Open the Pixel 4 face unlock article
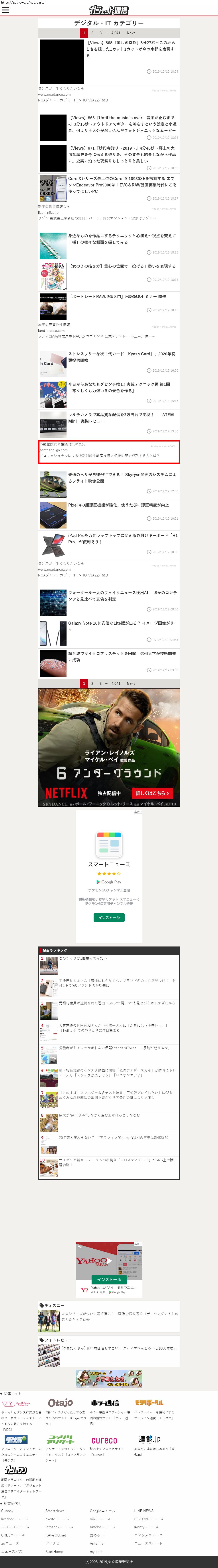The image size is (218, 1568). pos(119,505)
